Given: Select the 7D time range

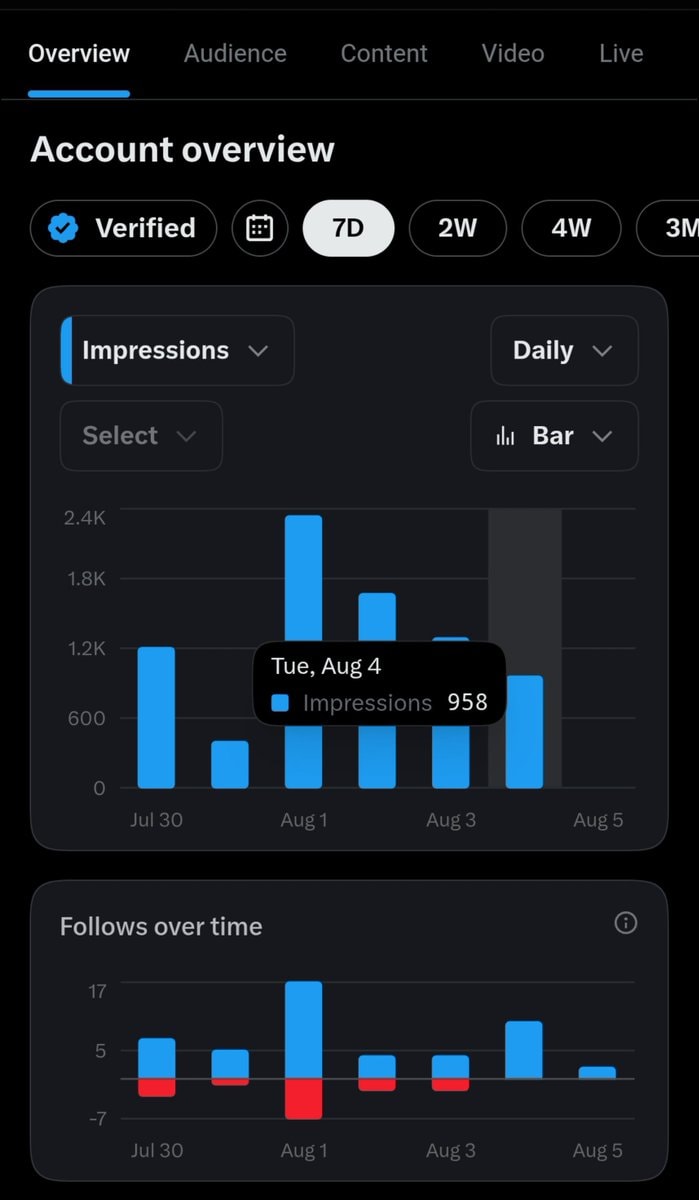Looking at the screenshot, I should pos(348,228).
